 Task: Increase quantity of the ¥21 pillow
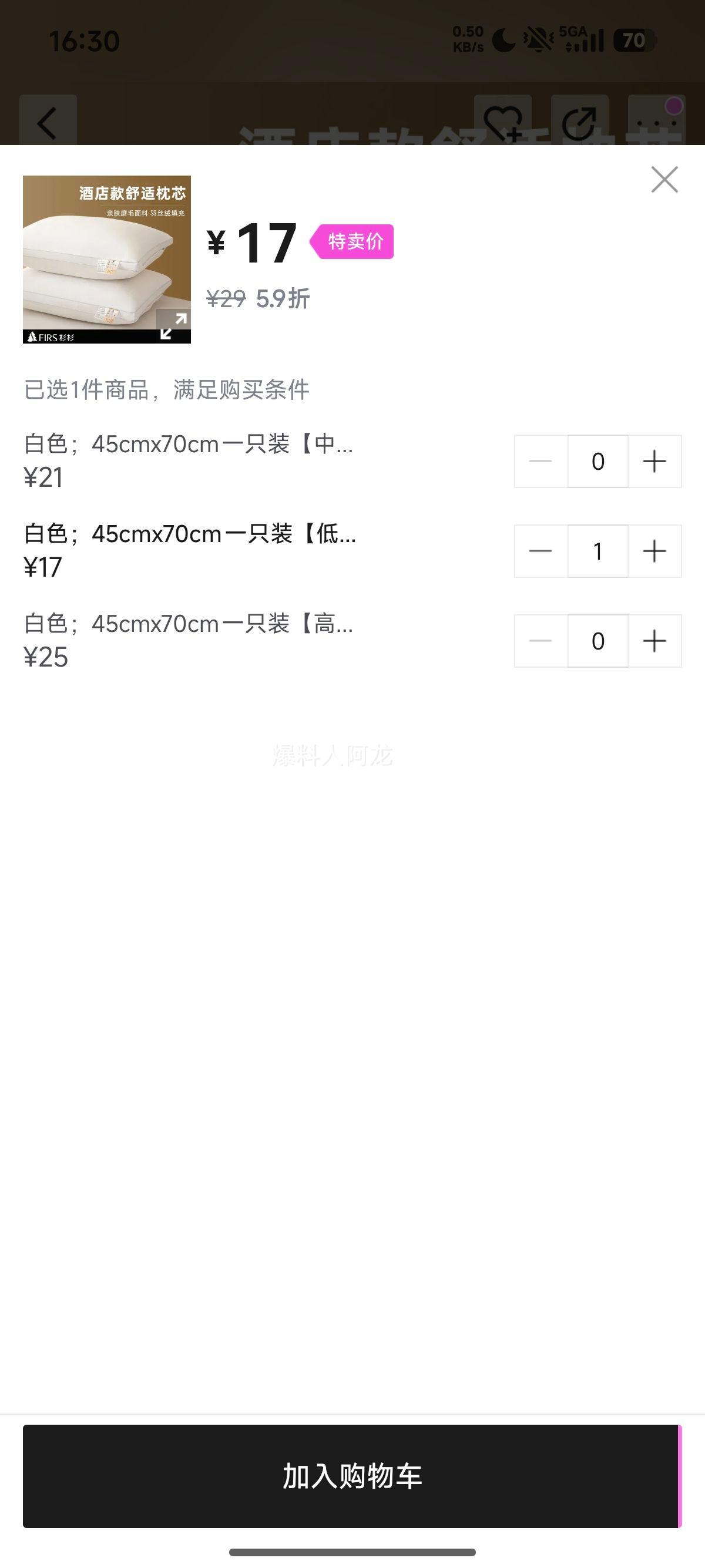[654, 462]
